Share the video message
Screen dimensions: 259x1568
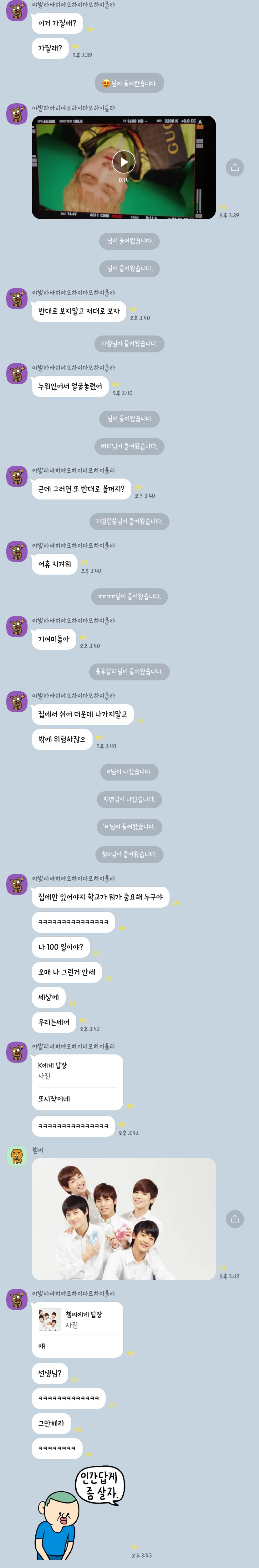[x=235, y=167]
